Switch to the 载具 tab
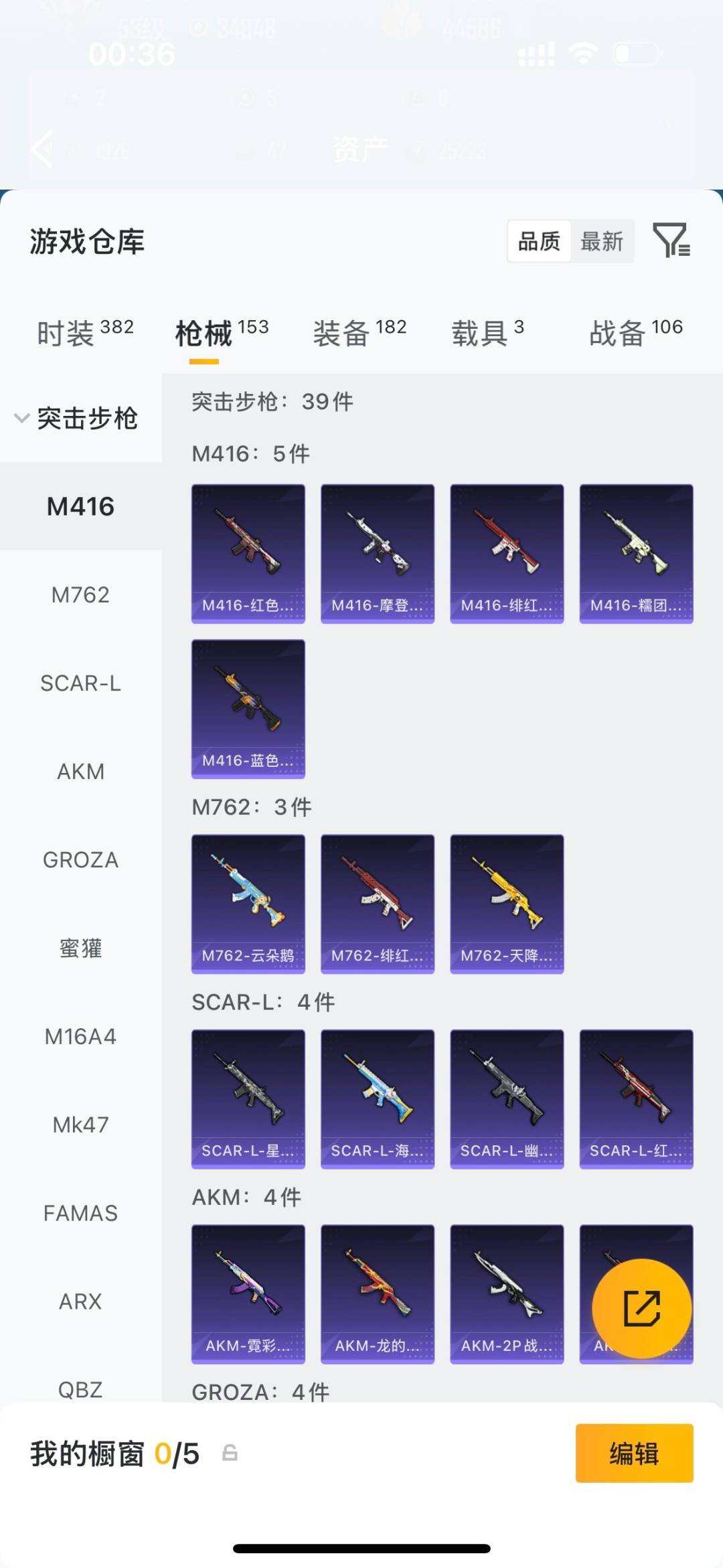The image size is (723, 1568). [x=487, y=332]
